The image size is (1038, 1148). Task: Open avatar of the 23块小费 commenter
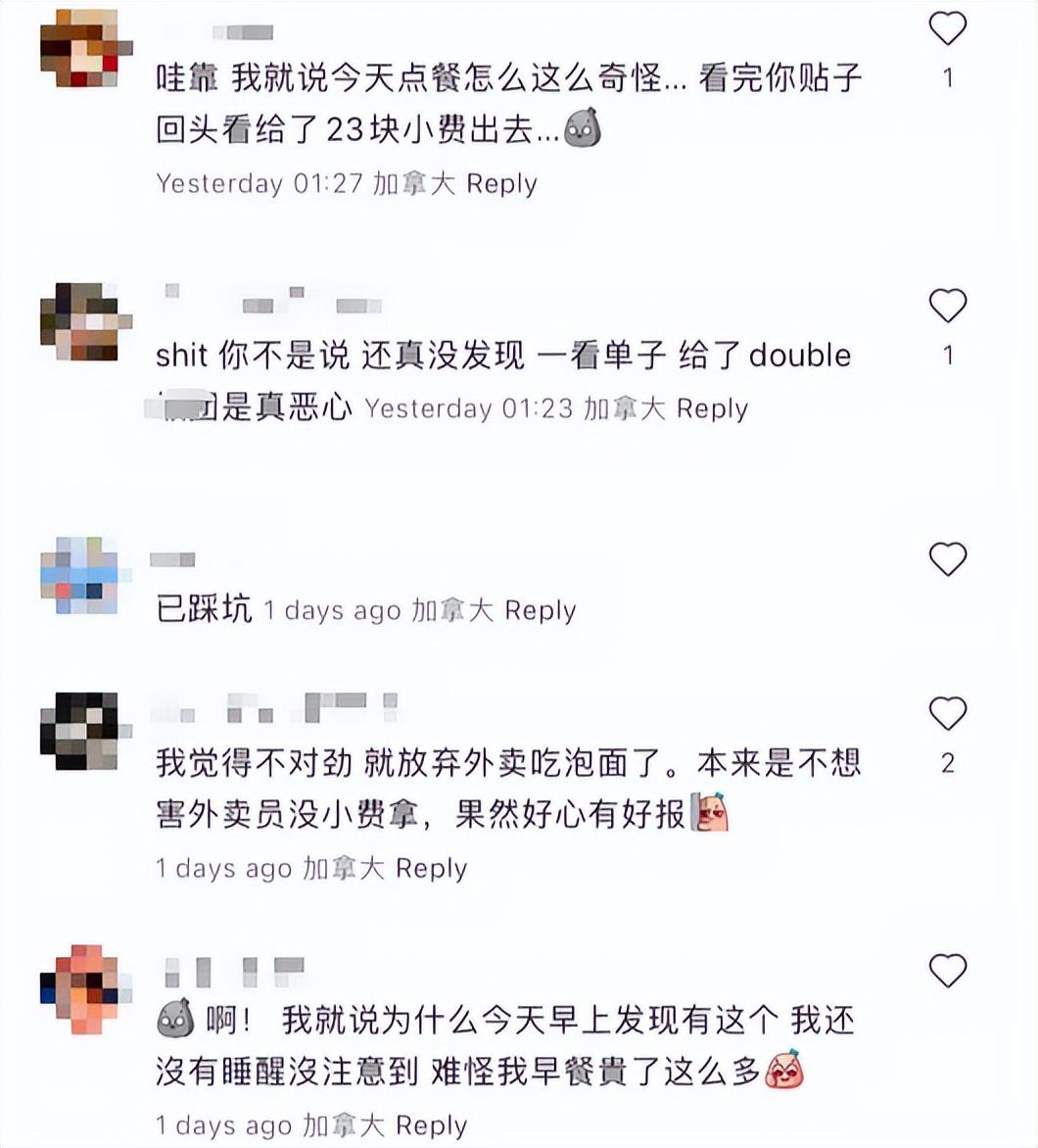tap(79, 47)
